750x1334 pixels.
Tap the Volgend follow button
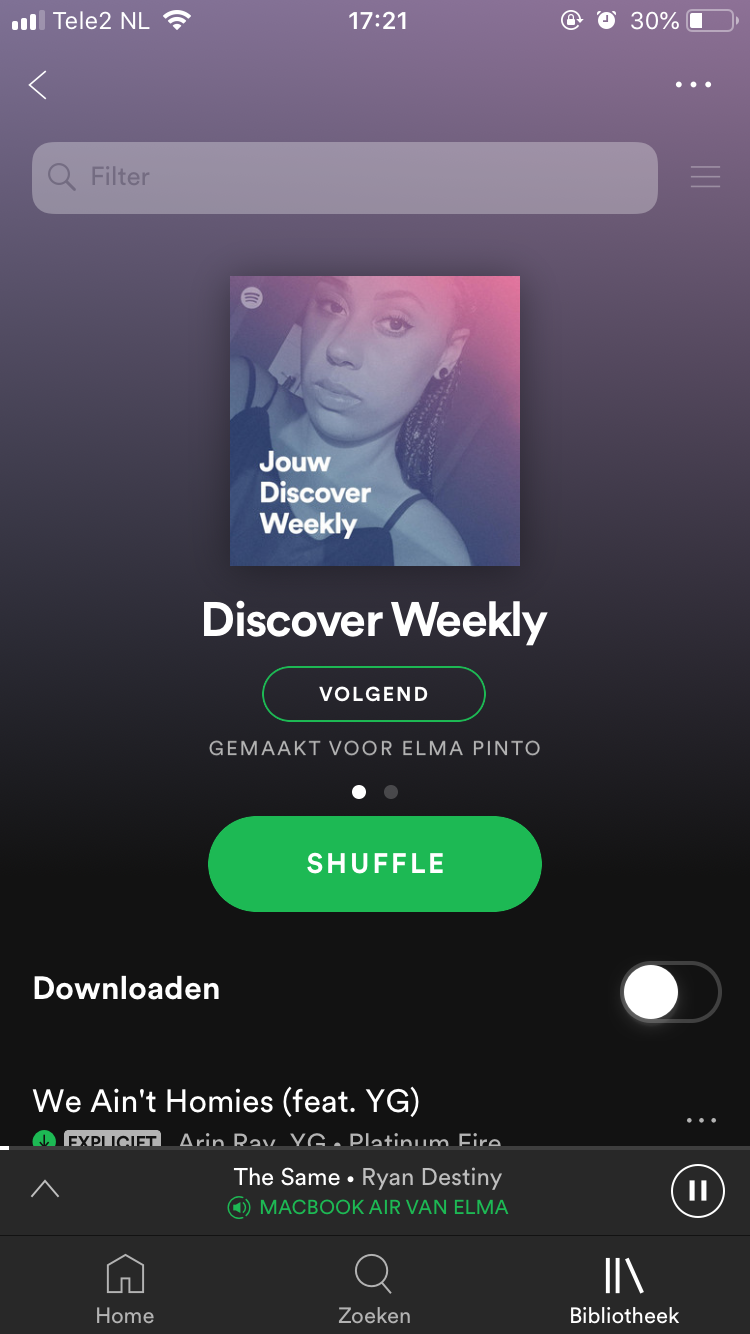click(374, 694)
